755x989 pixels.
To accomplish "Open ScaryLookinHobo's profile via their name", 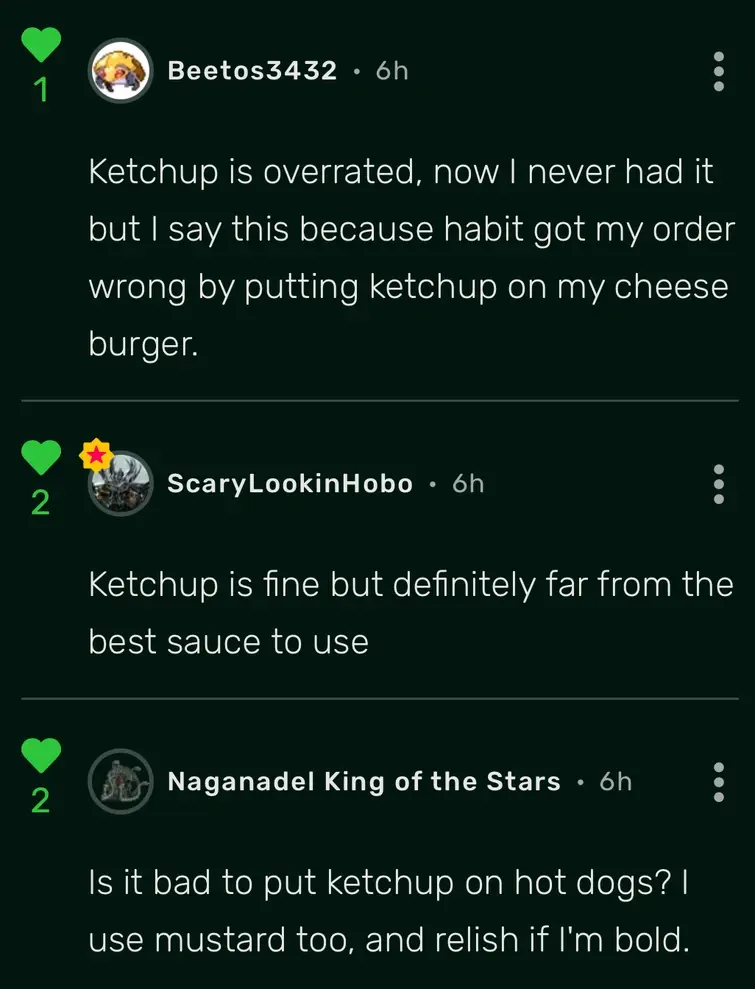I will pos(288,483).
